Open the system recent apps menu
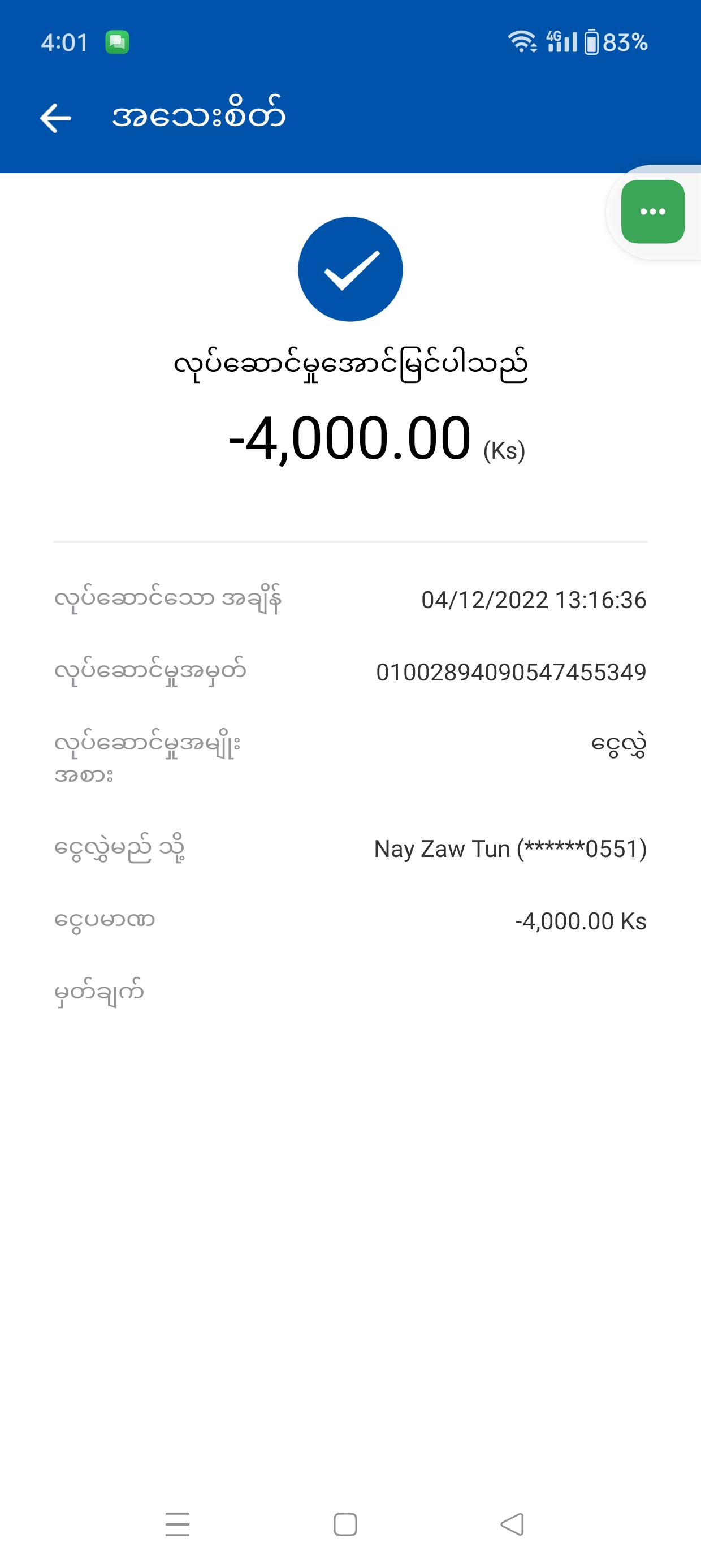701x1568 pixels. point(177,1524)
